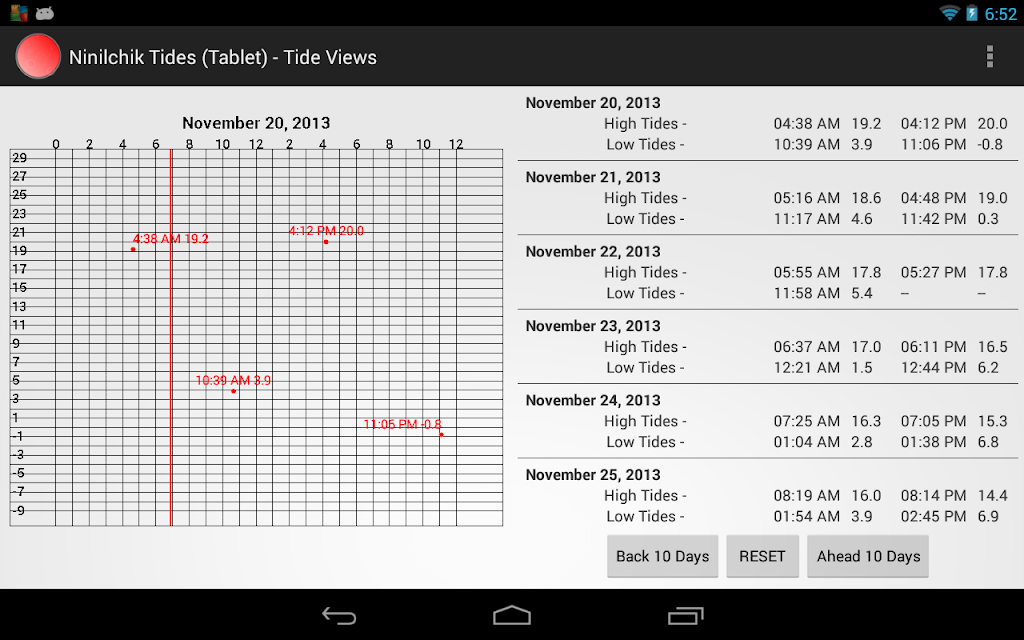Hit the RESET button
This screenshot has height=640, width=1024.
pos(762,556)
